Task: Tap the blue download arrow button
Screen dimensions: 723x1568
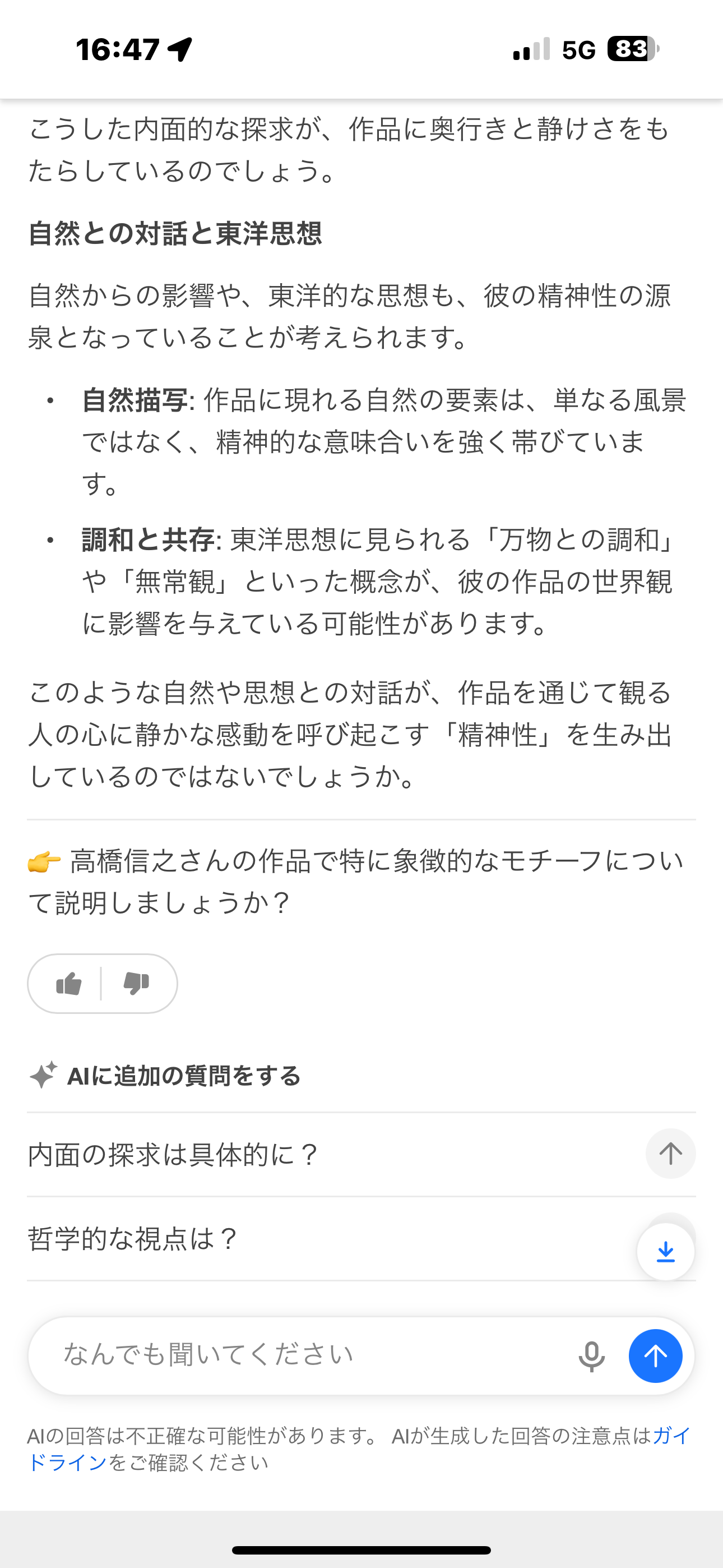Action: click(x=666, y=1252)
